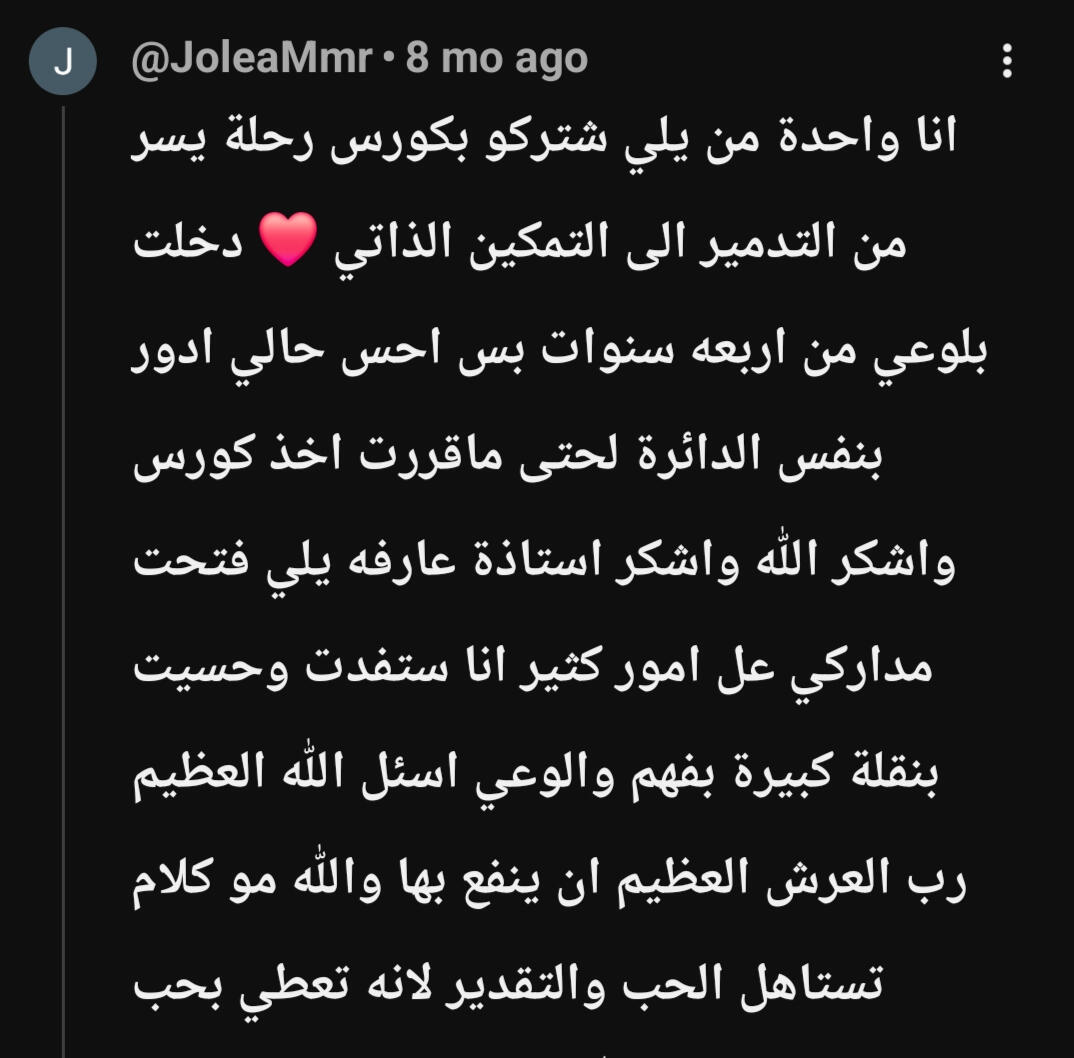
Task: Open the J profile avatar of JoleaMmr
Action: tap(62, 61)
